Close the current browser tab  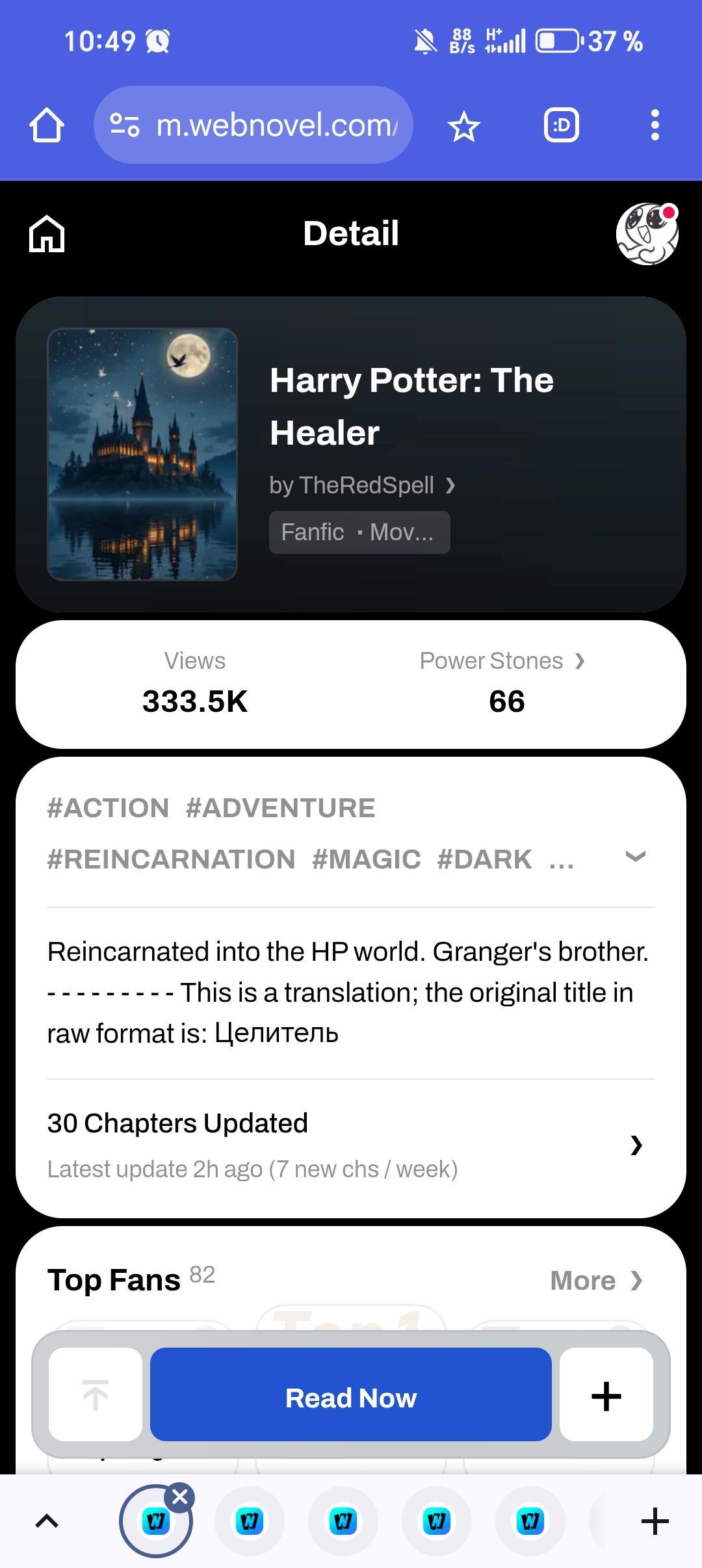coord(180,1497)
